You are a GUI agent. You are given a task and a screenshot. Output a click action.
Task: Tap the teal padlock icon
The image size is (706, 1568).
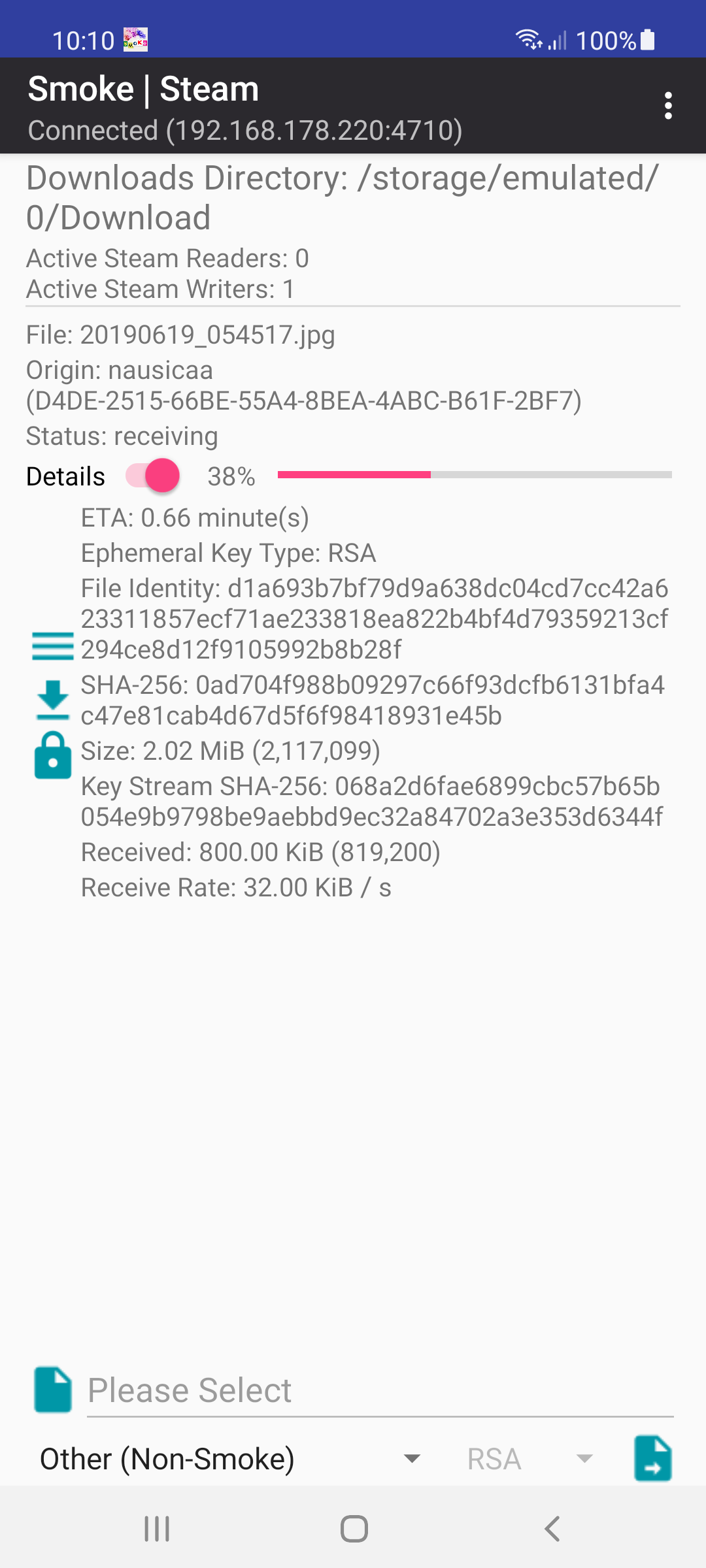pyautogui.click(x=53, y=756)
